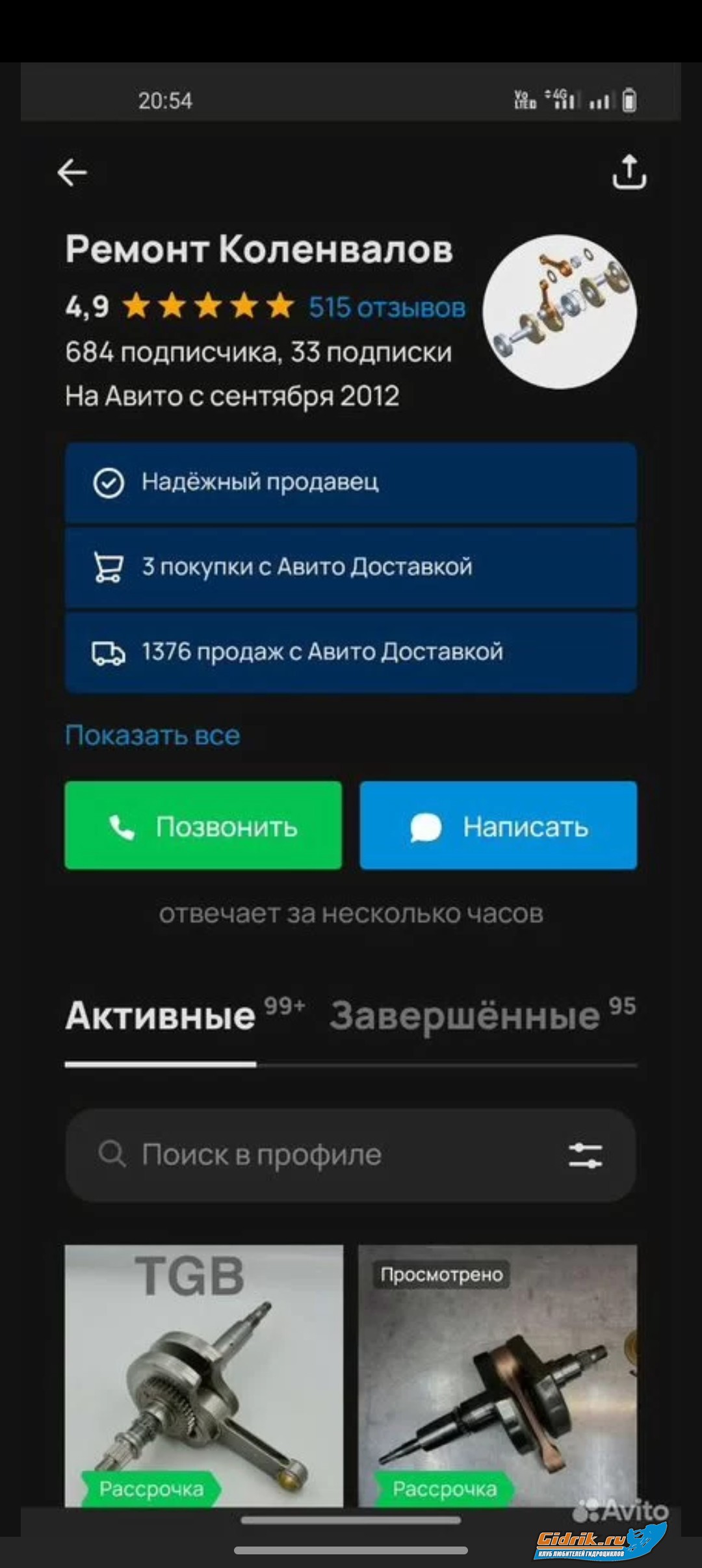Open the Надёжный продавец badge

coord(351,482)
